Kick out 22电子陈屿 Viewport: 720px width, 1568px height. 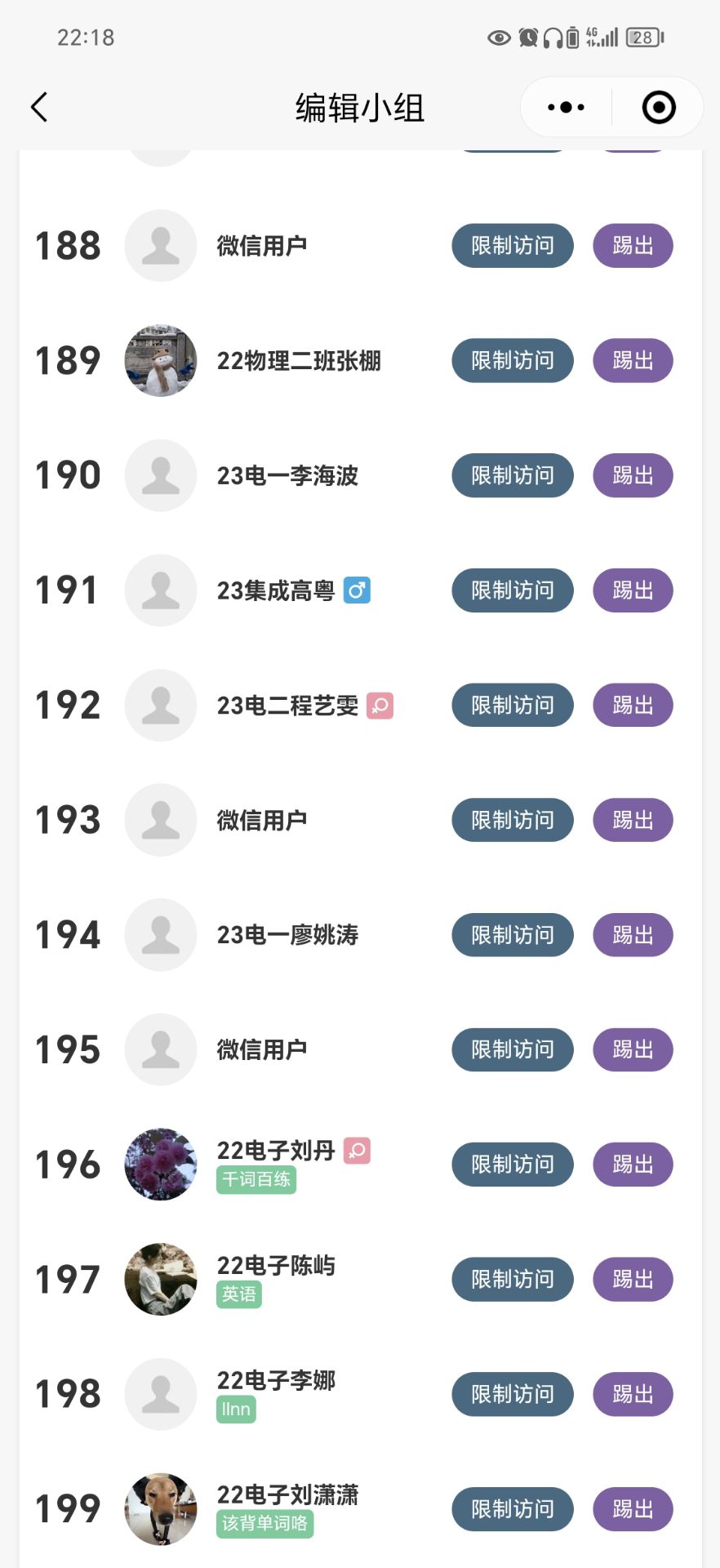[x=633, y=1280]
